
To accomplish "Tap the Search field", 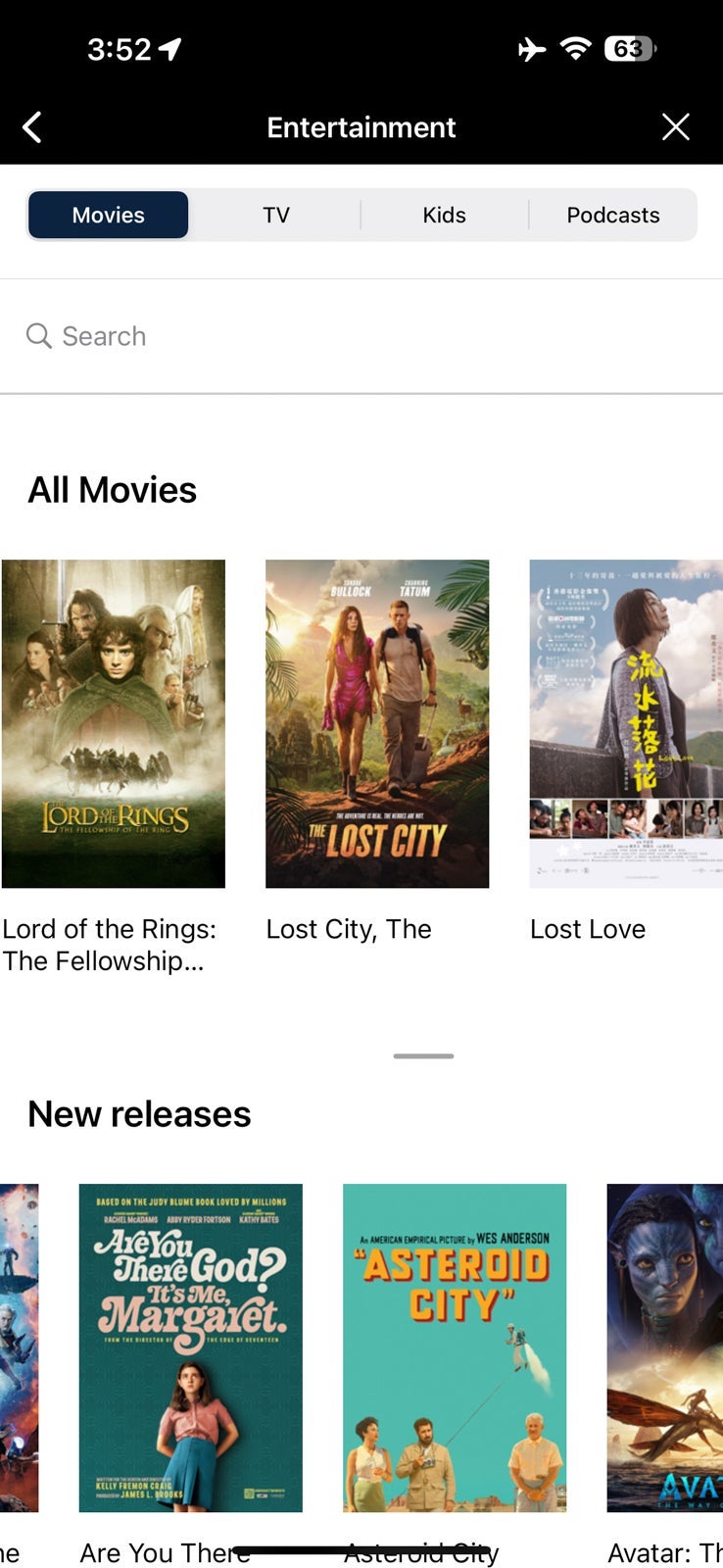I will pyautogui.click(x=361, y=336).
